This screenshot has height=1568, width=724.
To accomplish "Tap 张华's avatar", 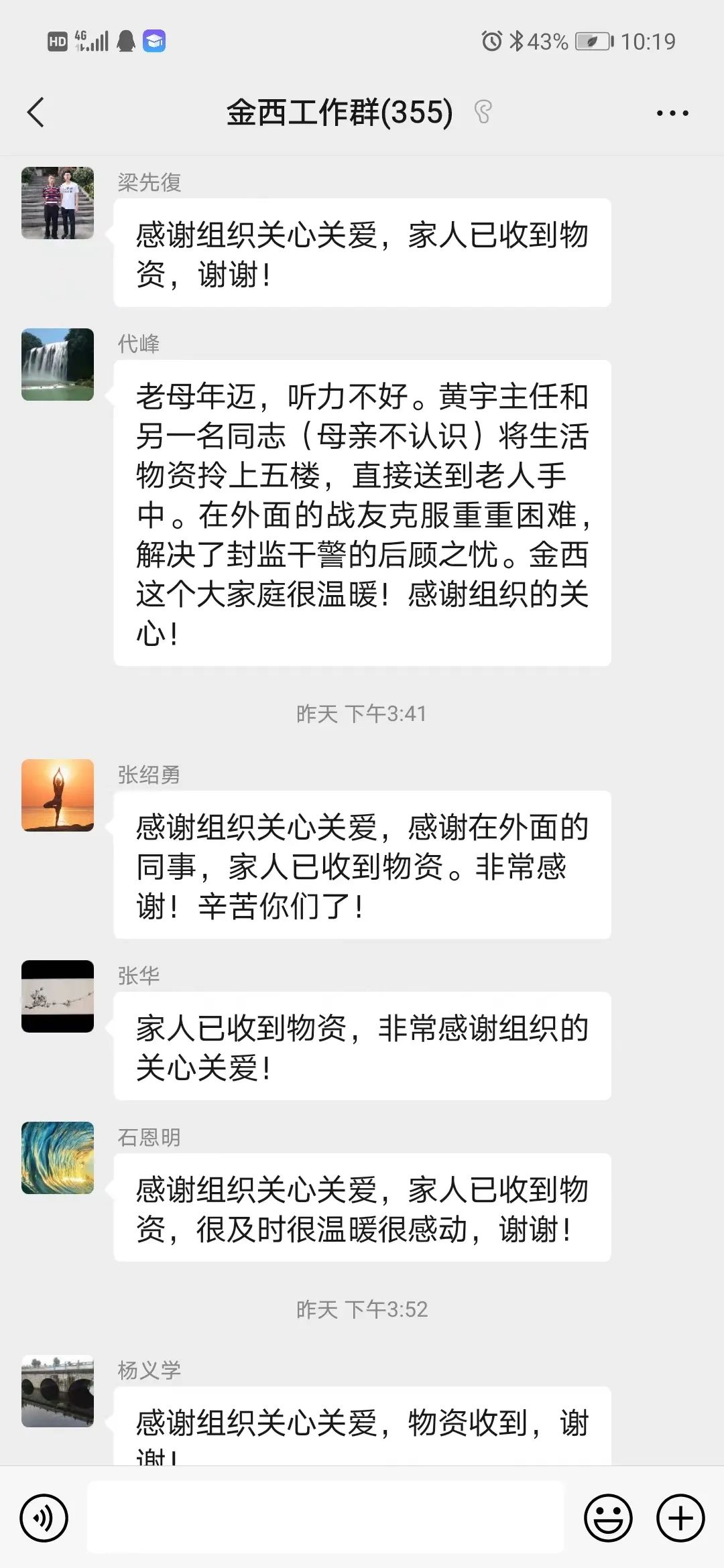I will pos(58,996).
